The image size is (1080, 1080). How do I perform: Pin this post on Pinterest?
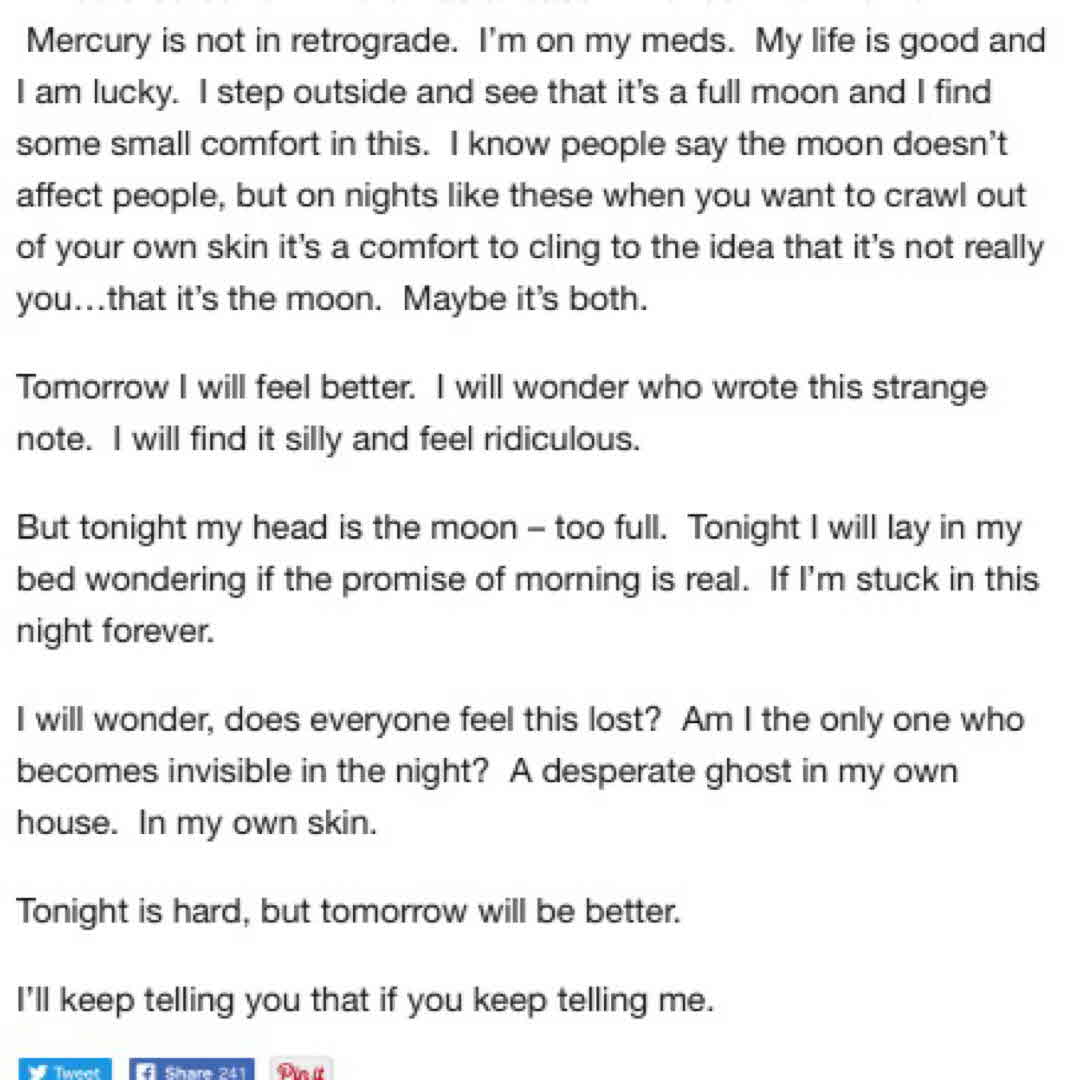pyautogui.click(x=301, y=1070)
